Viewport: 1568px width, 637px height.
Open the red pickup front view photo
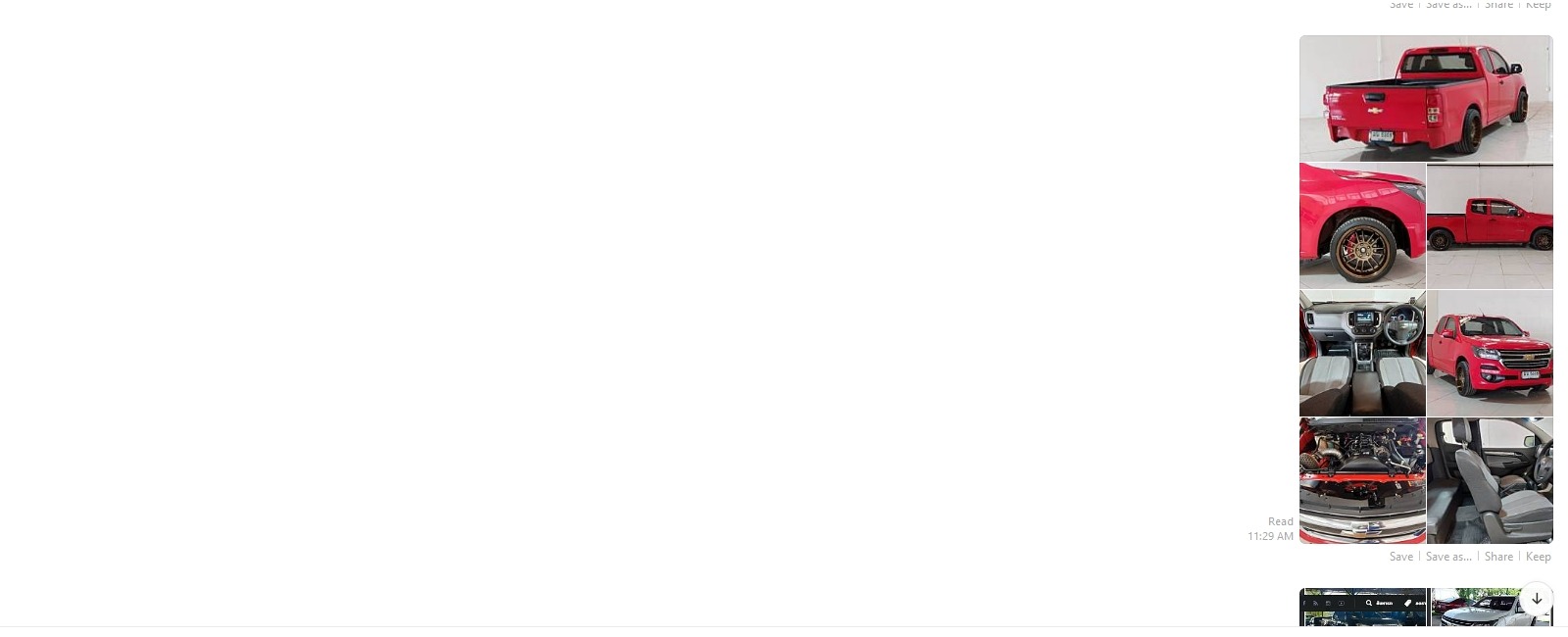1490,353
